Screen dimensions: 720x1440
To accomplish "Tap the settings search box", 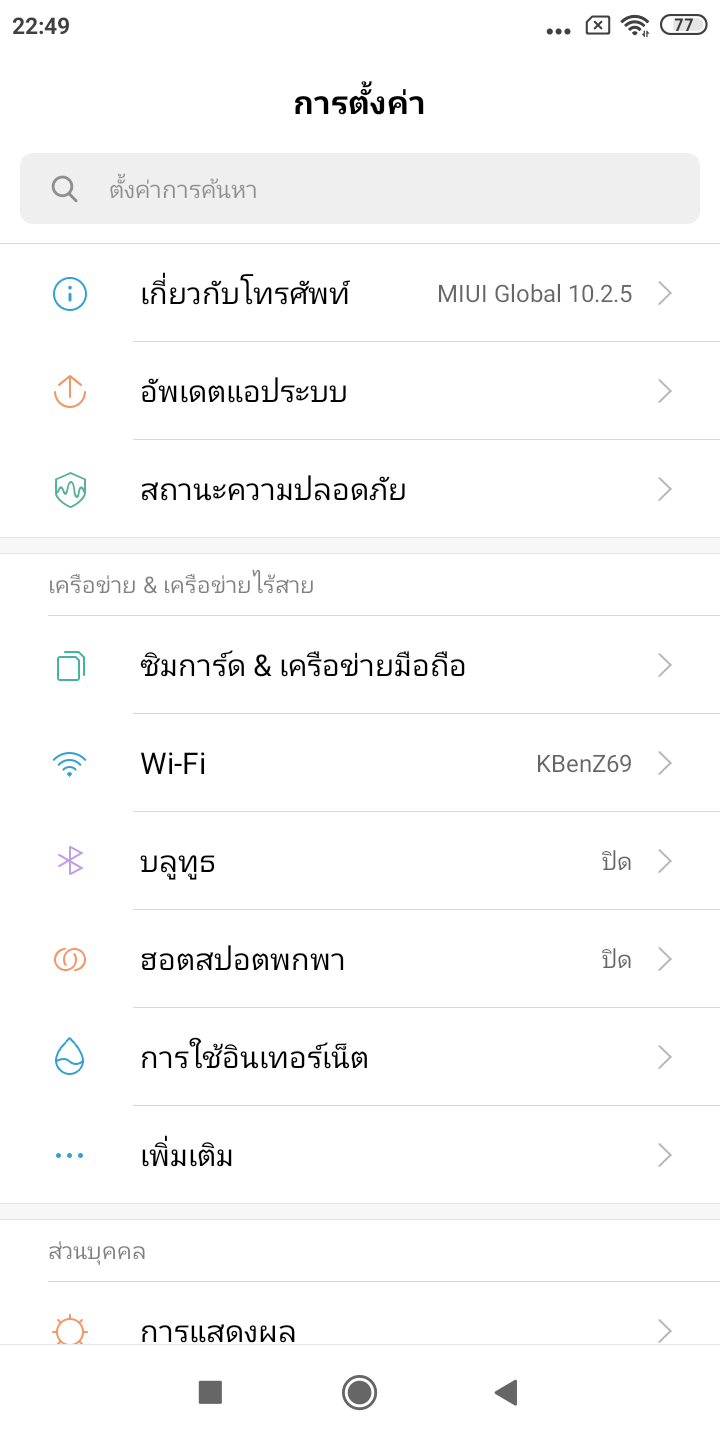I will (x=360, y=189).
